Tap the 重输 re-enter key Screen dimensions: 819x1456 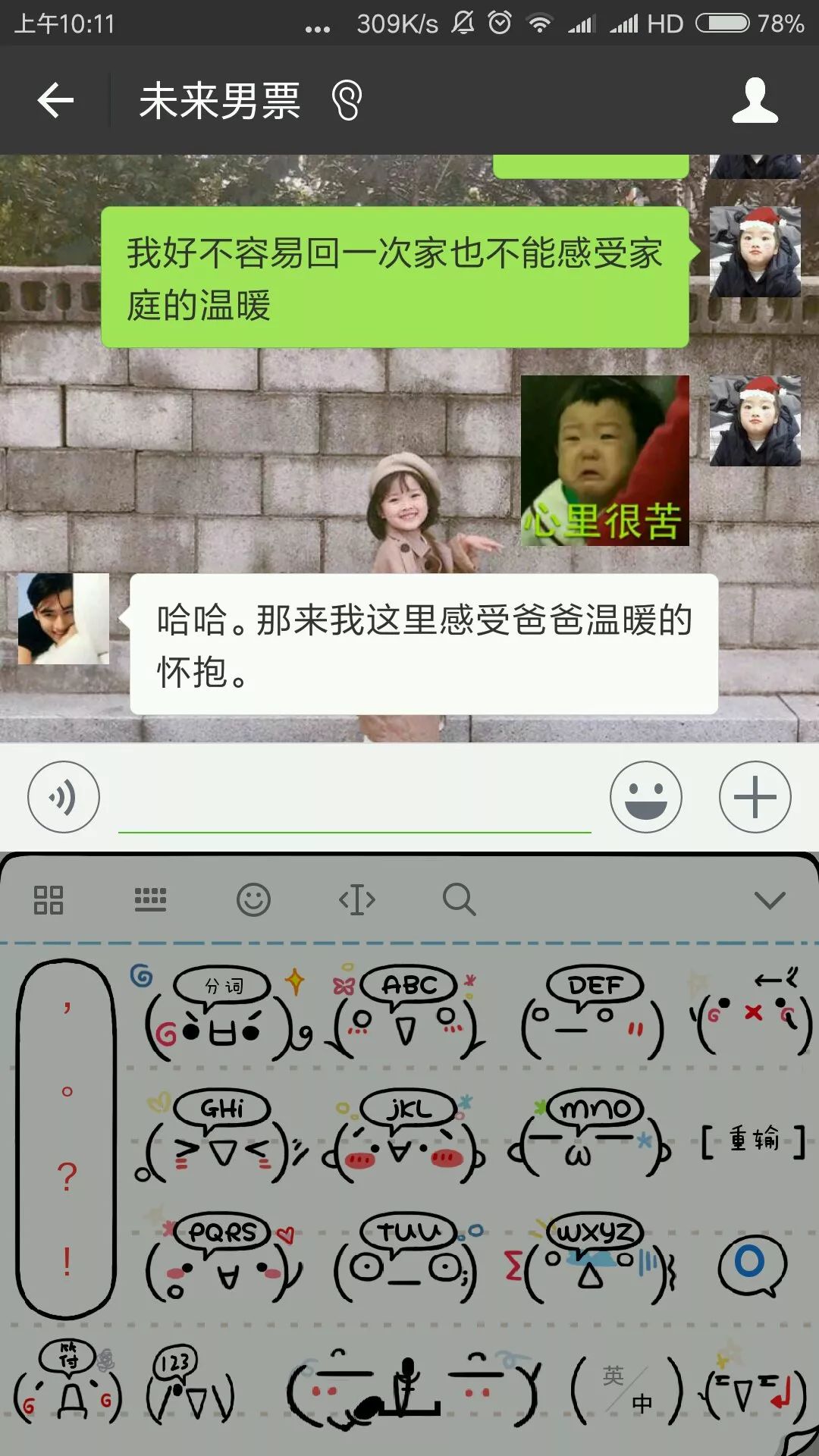click(x=752, y=1139)
